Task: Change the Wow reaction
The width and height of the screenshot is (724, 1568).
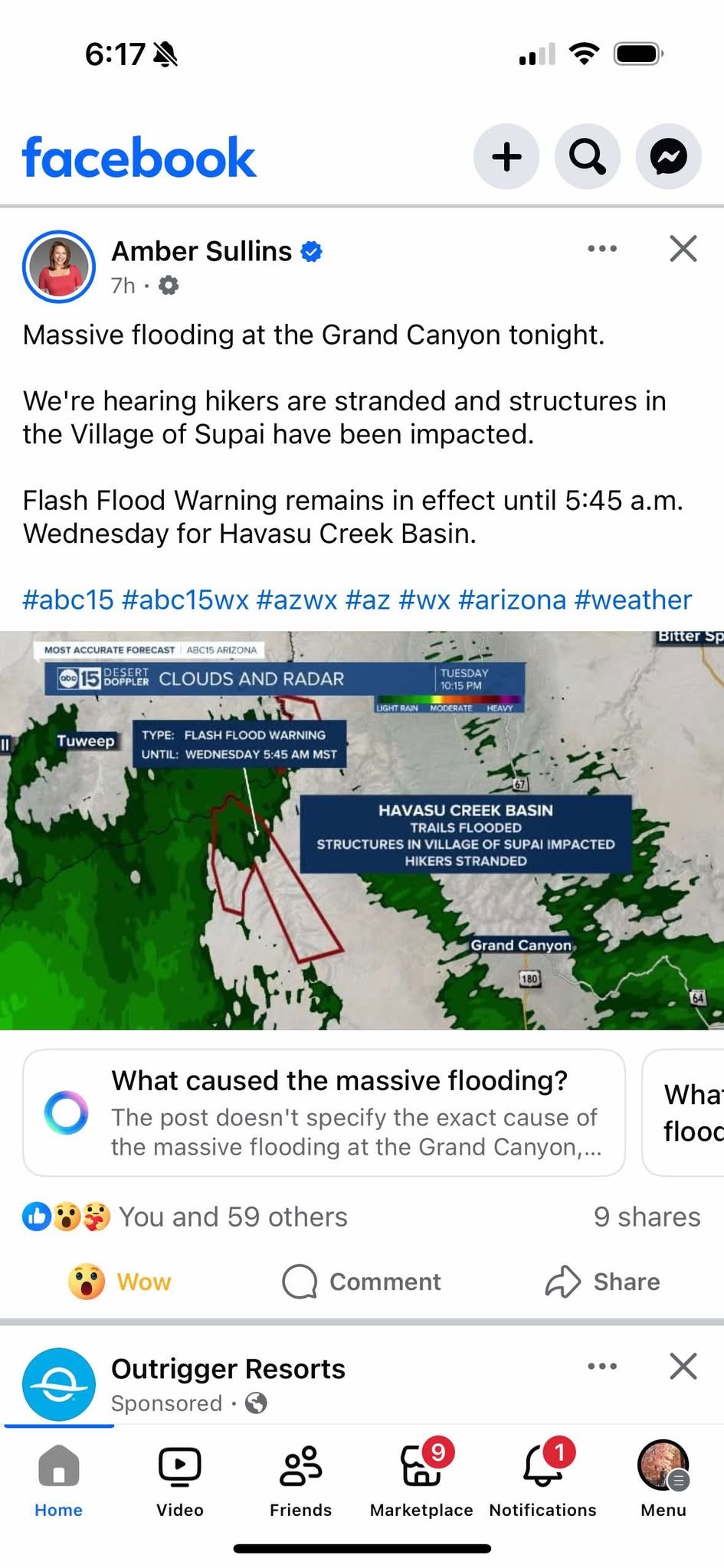Action: (120, 1282)
